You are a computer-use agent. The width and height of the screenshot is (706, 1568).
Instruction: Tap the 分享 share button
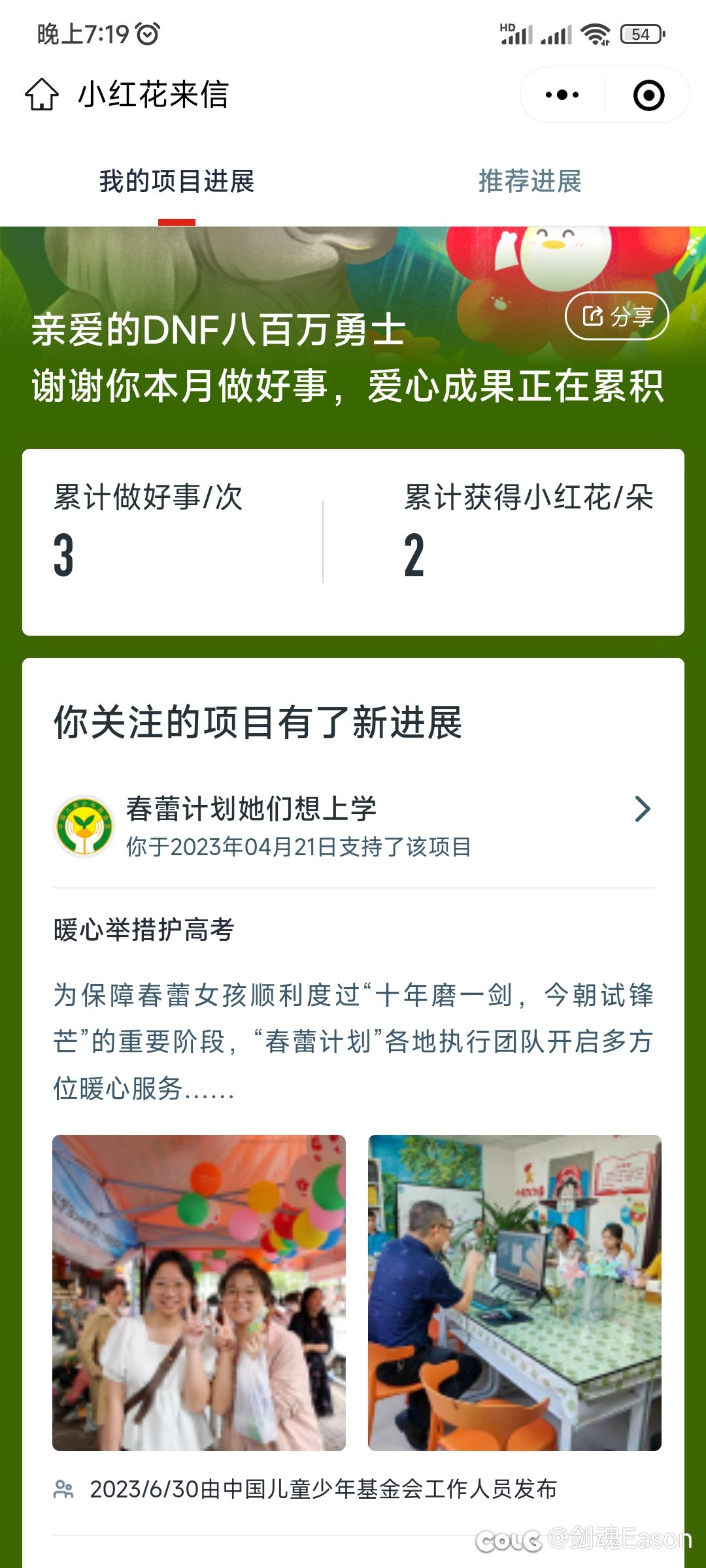616,316
